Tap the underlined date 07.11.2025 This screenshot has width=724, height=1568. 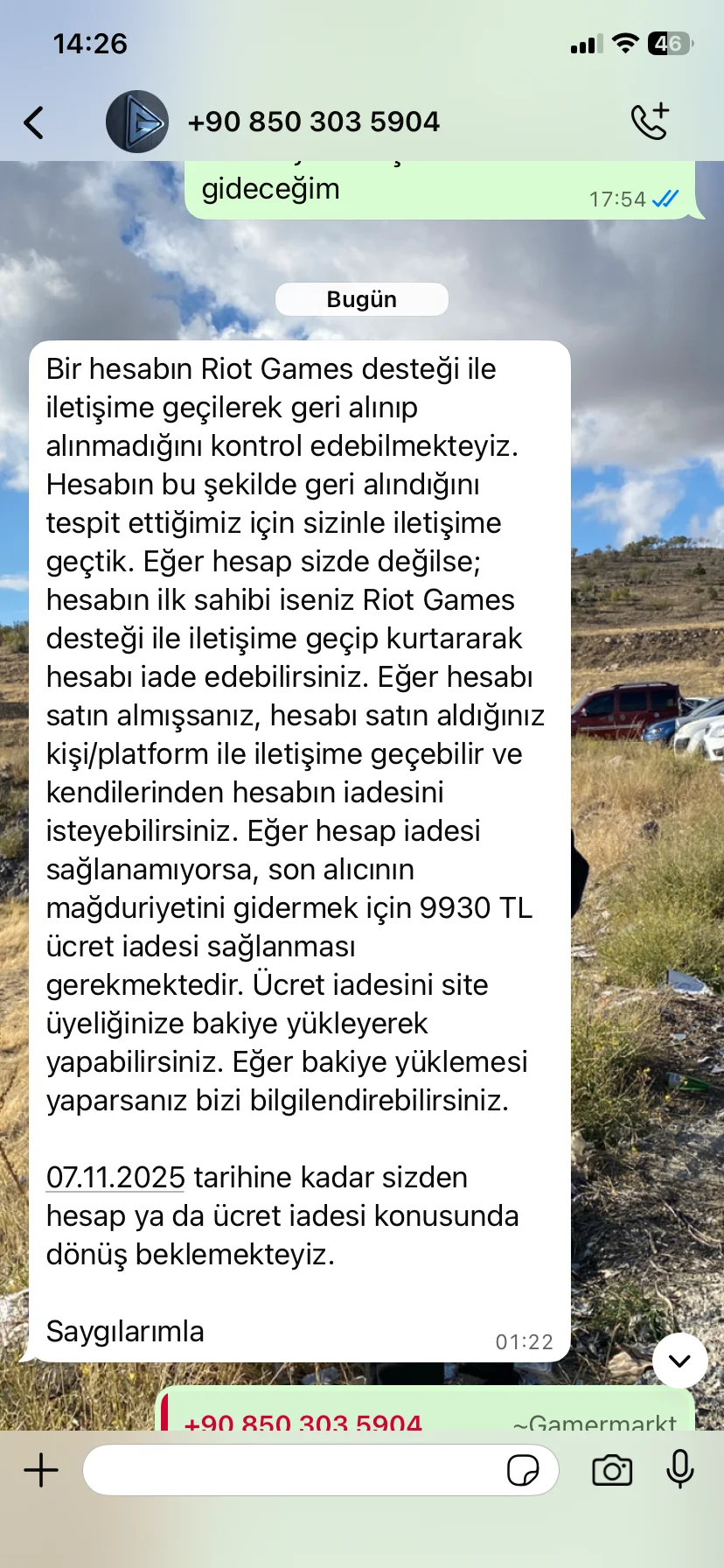(115, 1178)
